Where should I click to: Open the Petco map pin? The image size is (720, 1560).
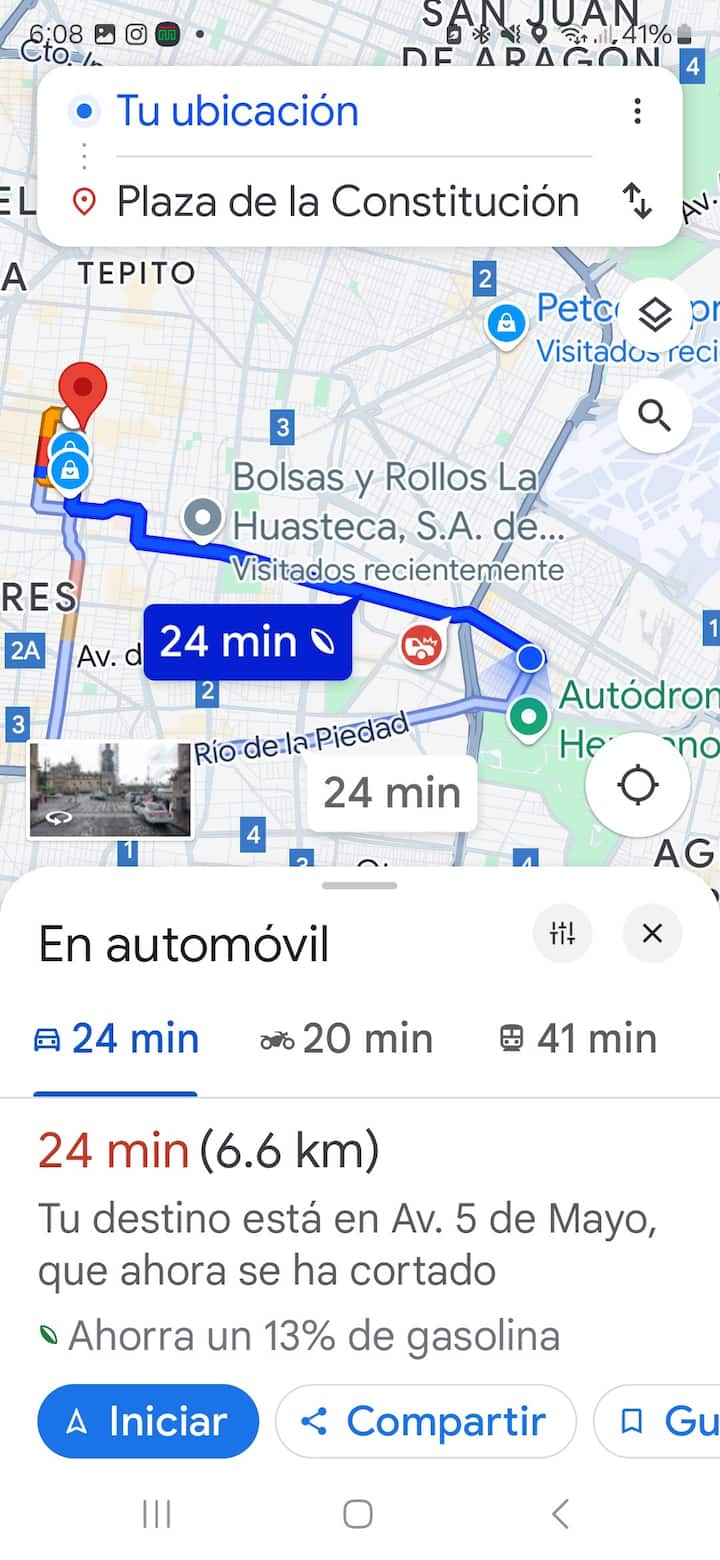click(507, 323)
